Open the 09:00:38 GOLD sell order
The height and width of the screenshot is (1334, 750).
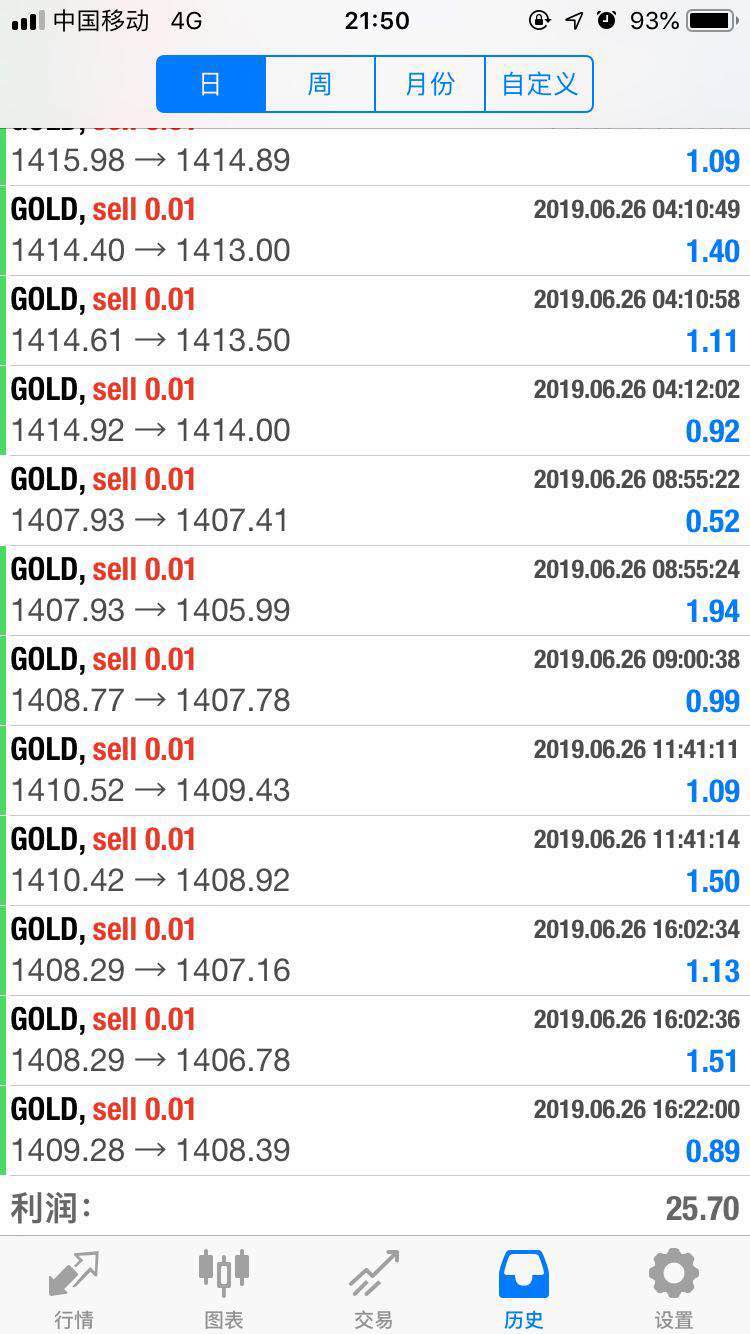375,681
